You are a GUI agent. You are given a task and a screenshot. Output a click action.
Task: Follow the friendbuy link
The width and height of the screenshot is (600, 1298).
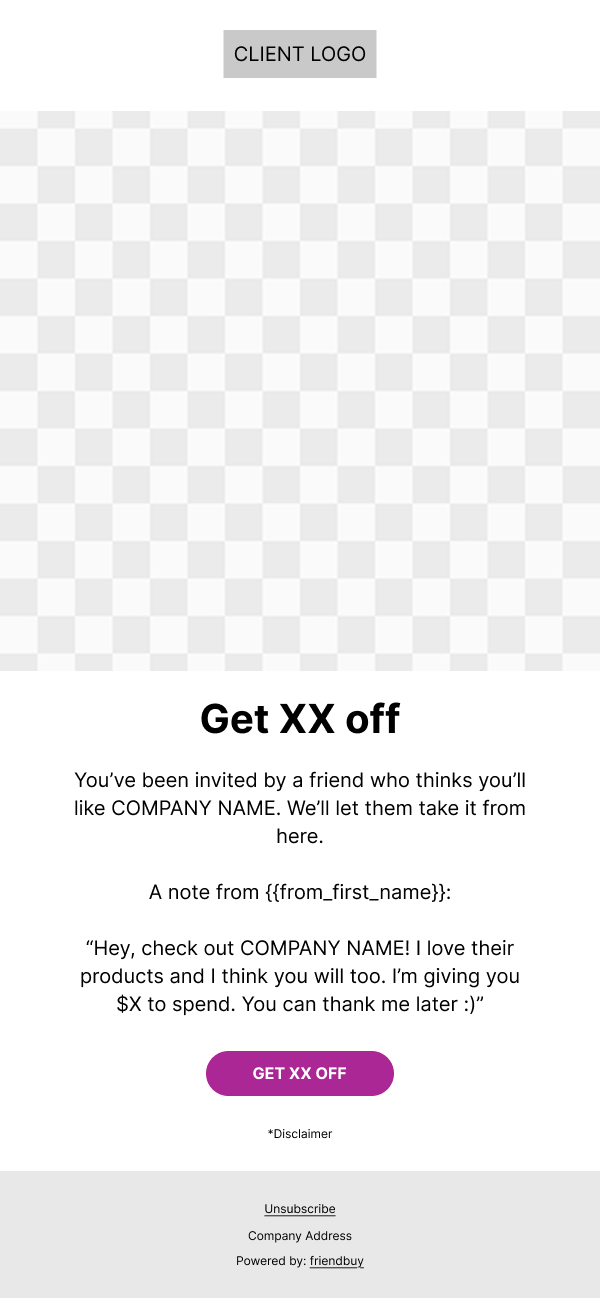(x=336, y=1261)
